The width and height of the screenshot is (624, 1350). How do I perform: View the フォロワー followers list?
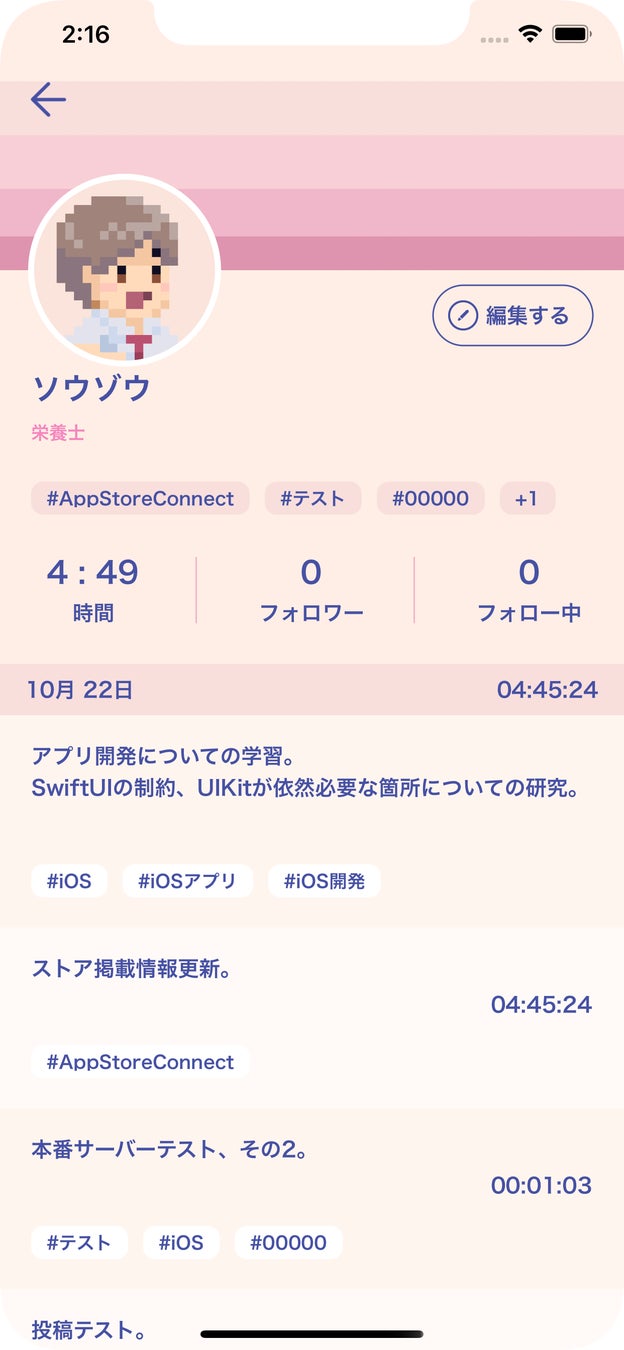311,590
